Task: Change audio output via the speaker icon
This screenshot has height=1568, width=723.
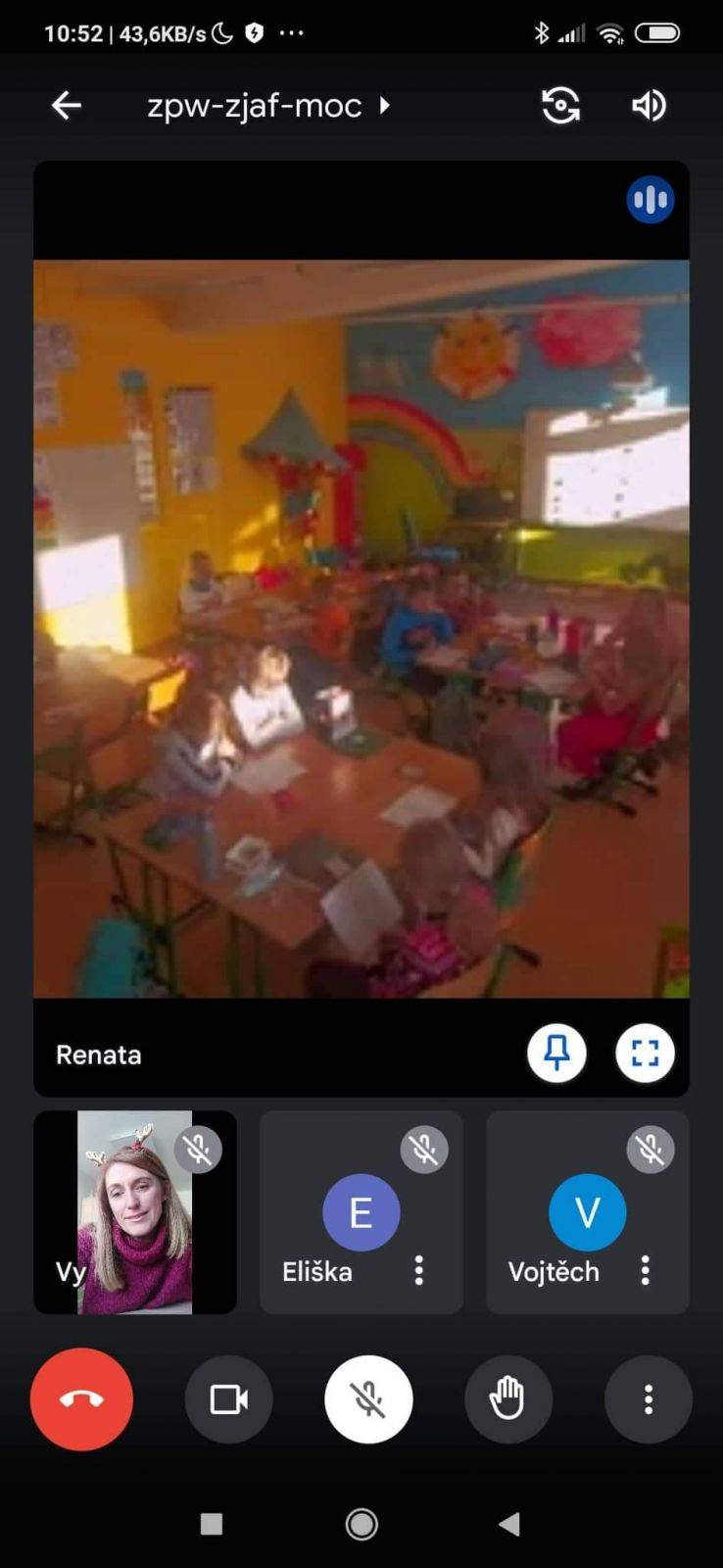Action: coord(649,105)
